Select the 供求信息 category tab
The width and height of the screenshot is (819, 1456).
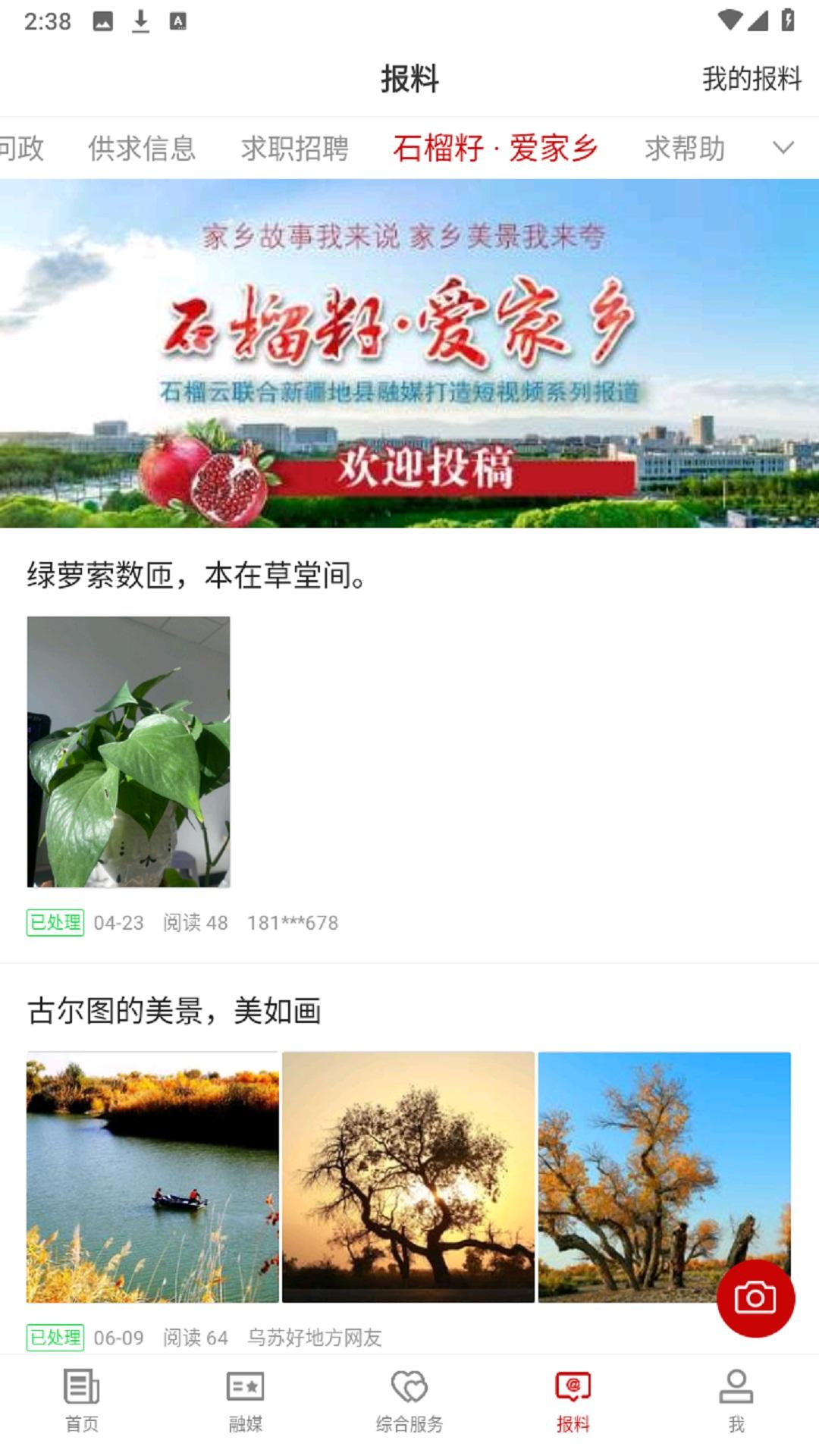point(144,149)
